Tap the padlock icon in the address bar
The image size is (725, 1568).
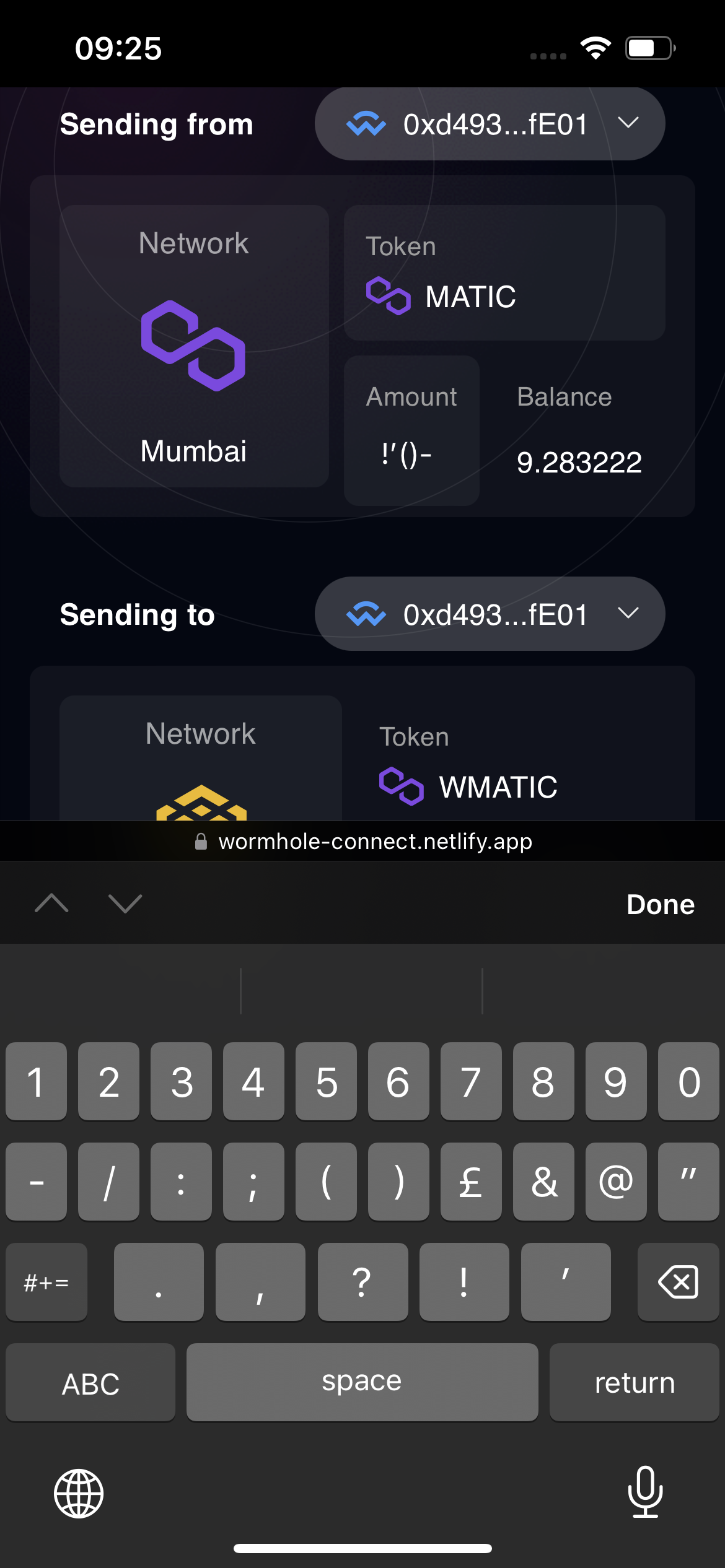click(200, 841)
